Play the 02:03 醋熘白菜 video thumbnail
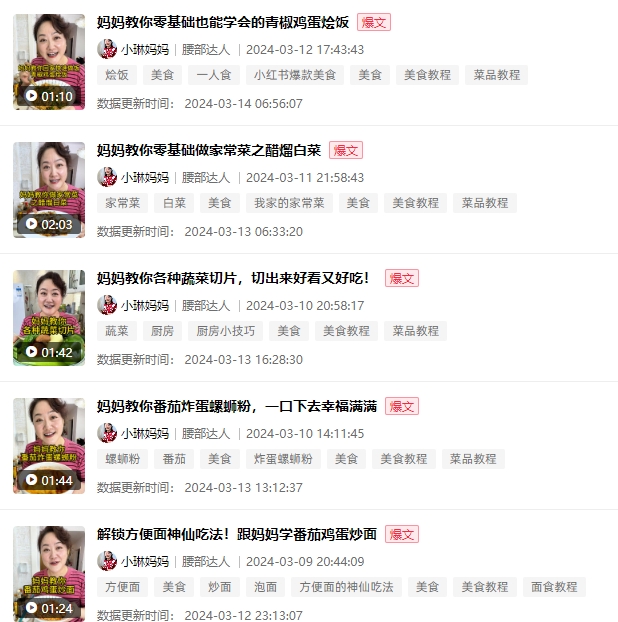Viewport: 618px width, 622px height. [x=49, y=189]
